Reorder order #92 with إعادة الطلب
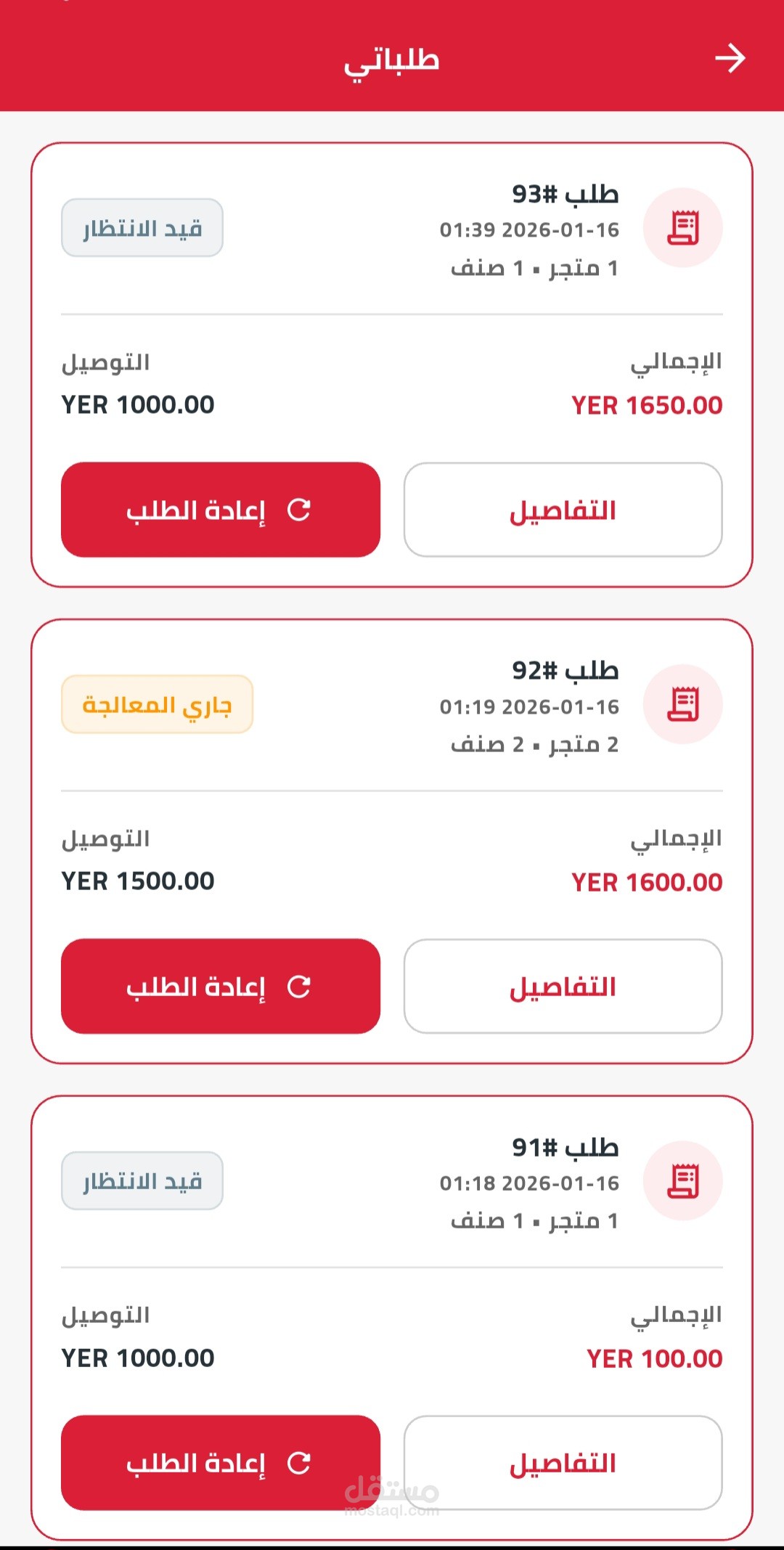This screenshot has width=784, height=1550. coord(221,986)
